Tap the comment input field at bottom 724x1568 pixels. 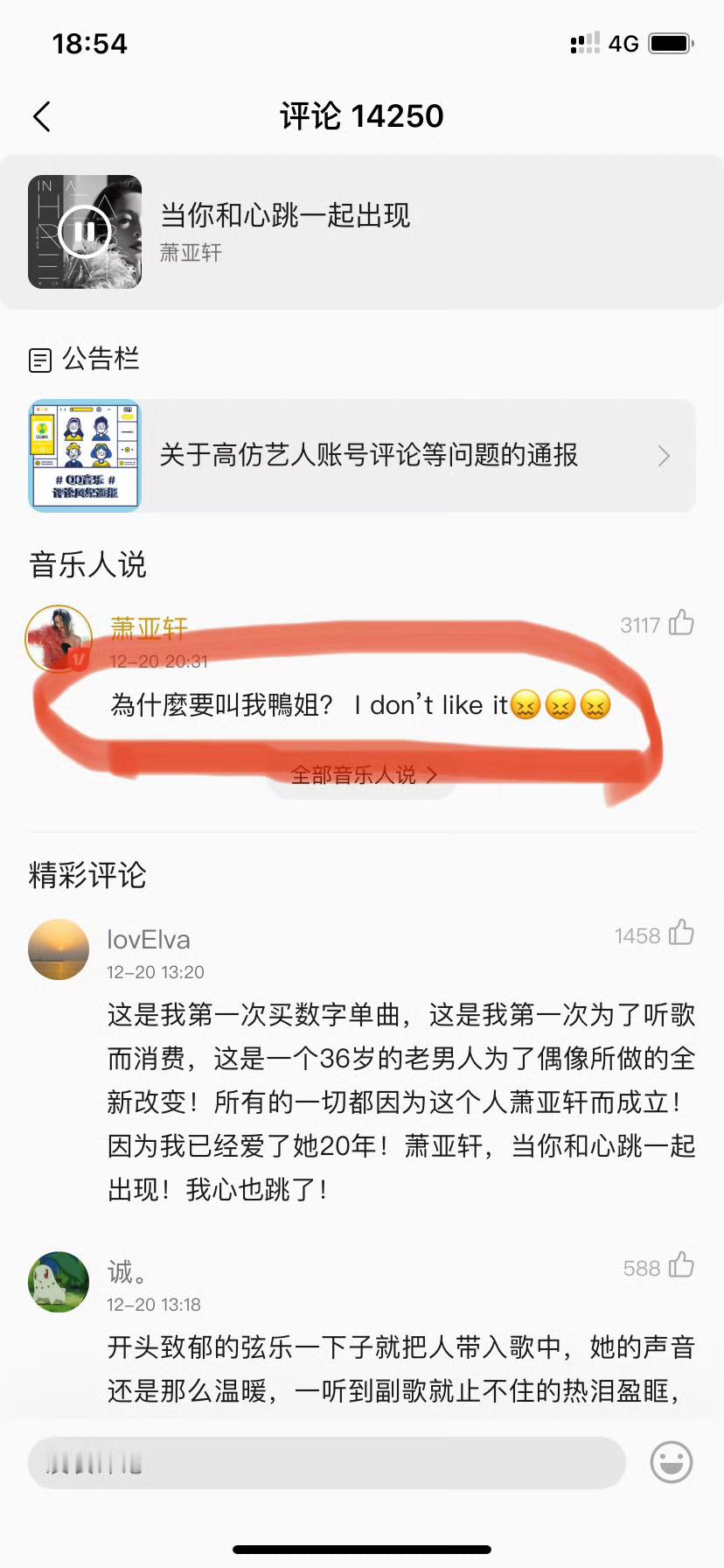click(x=324, y=1461)
